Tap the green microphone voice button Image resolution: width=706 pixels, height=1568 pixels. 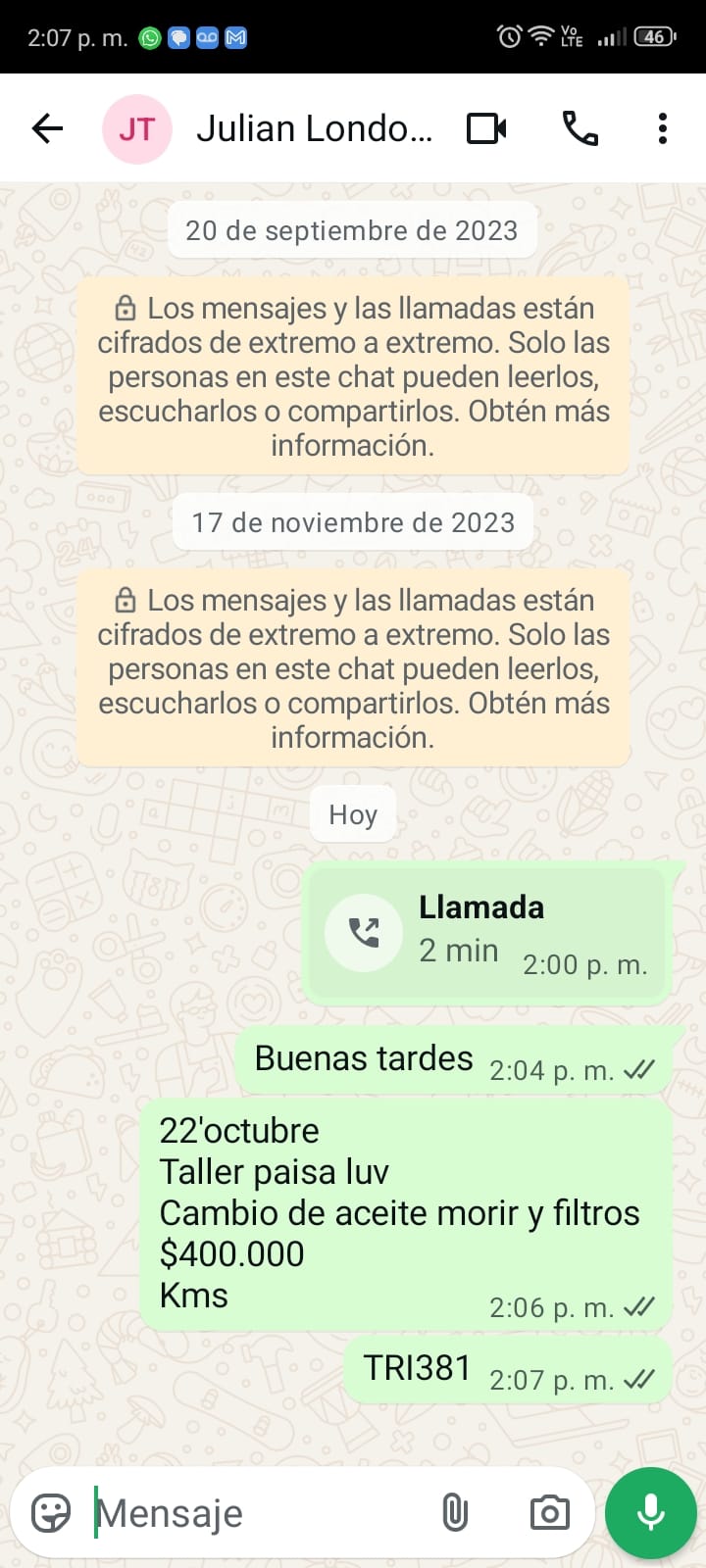[651, 1513]
